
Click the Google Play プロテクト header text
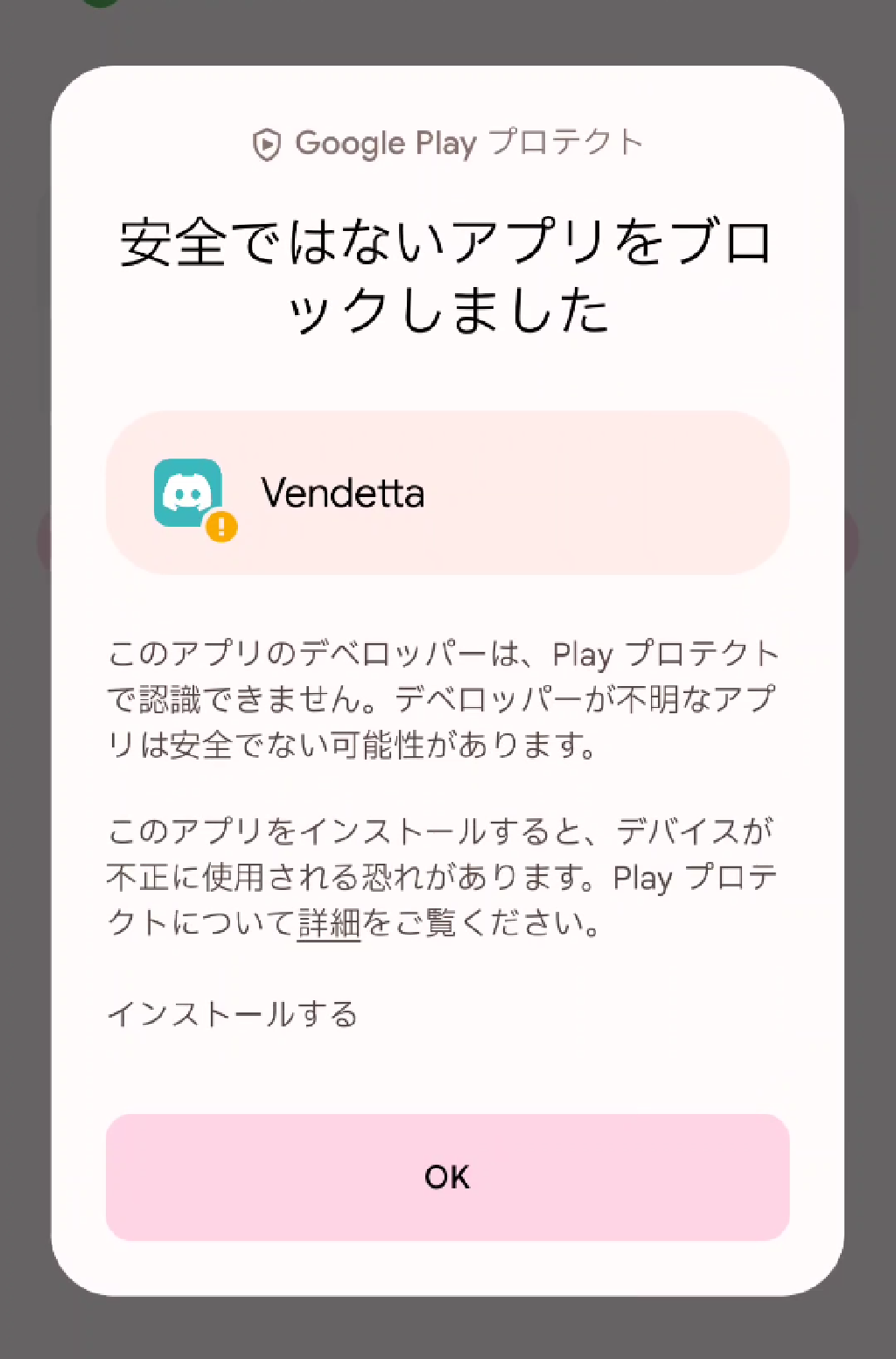[468, 142]
